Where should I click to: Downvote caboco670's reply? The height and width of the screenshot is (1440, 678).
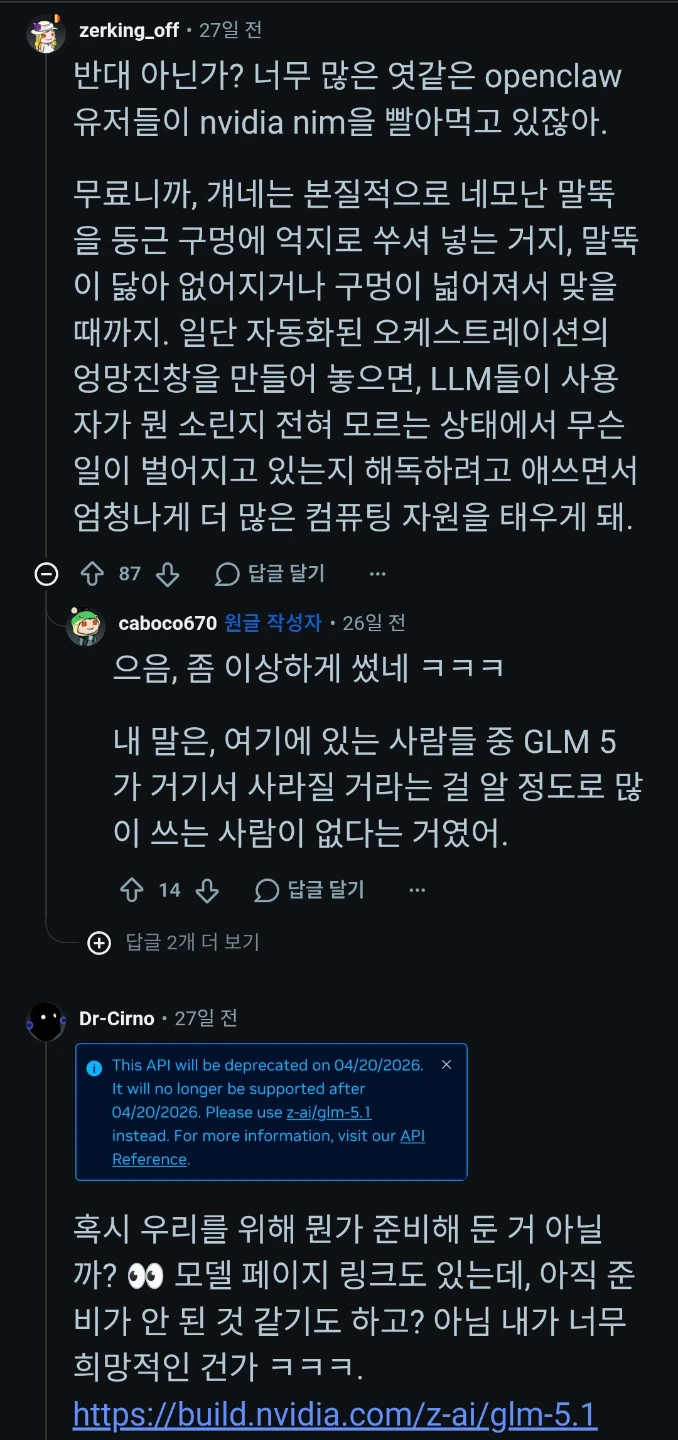point(207,890)
